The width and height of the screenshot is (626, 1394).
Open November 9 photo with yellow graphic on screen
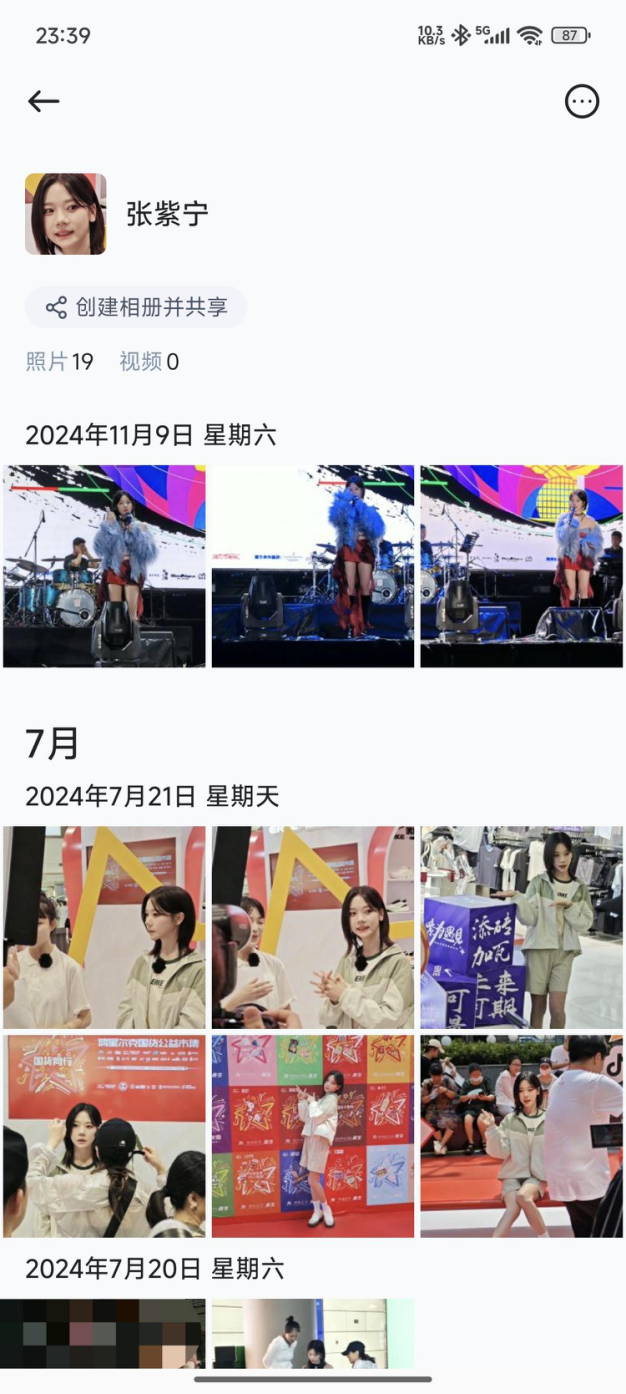(x=521, y=566)
